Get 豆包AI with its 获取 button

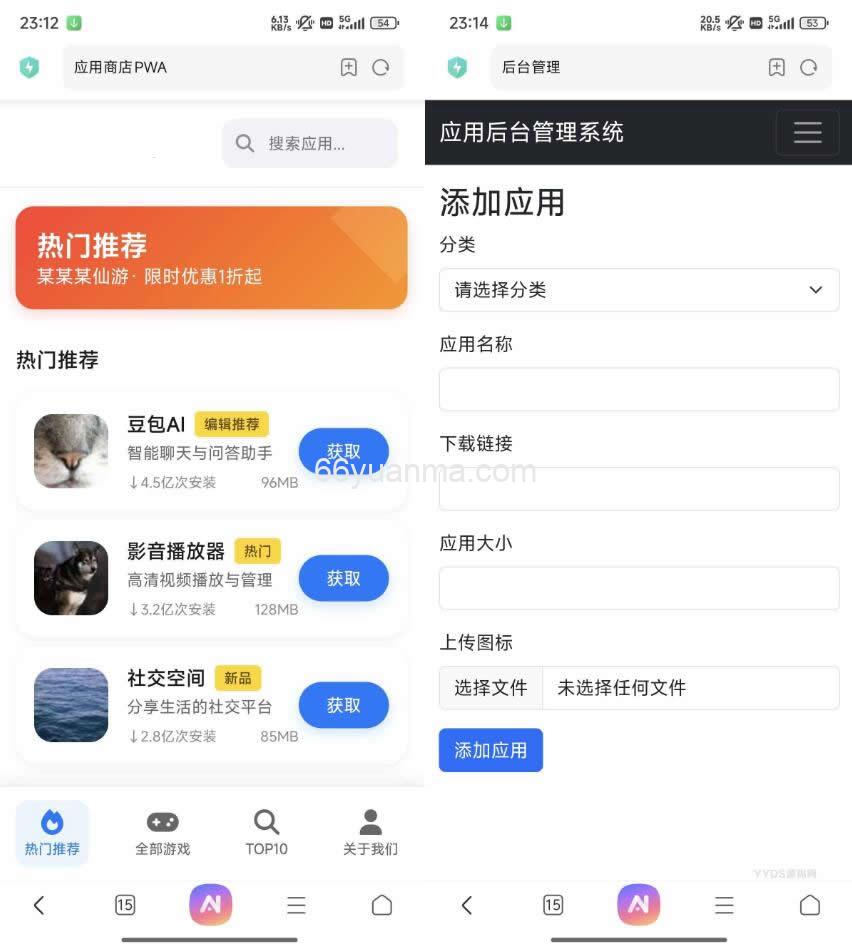click(x=343, y=451)
